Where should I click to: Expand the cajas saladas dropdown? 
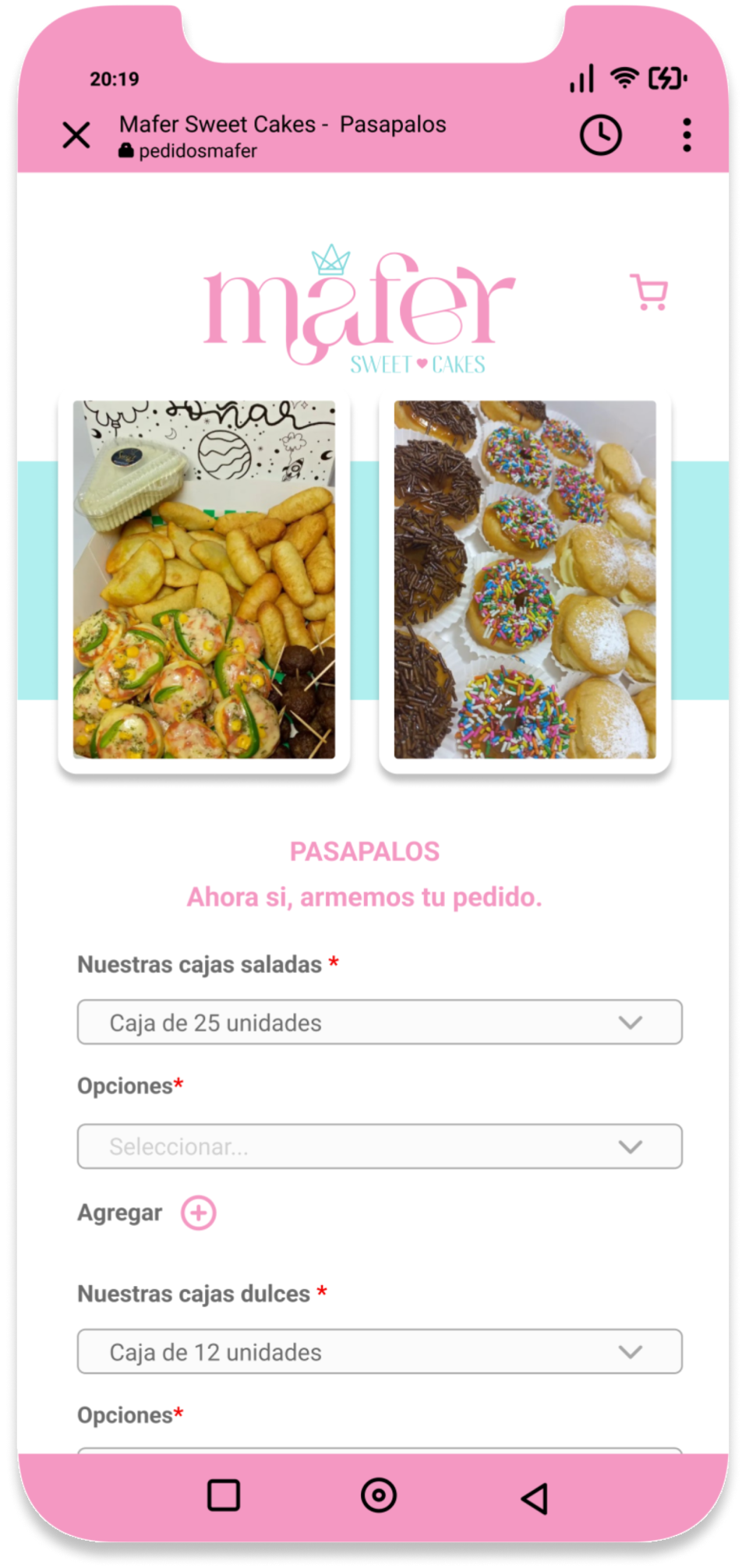380,1022
